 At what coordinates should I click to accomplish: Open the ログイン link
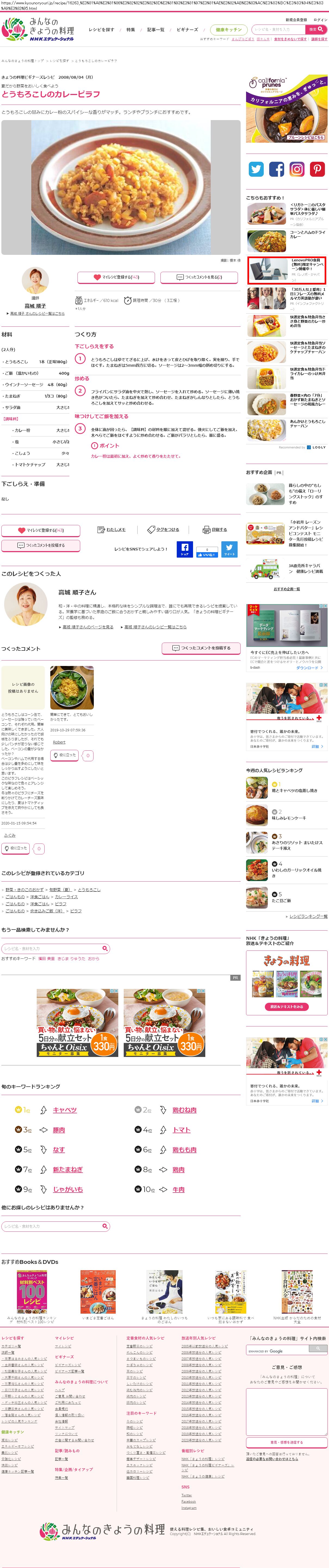click(x=320, y=20)
